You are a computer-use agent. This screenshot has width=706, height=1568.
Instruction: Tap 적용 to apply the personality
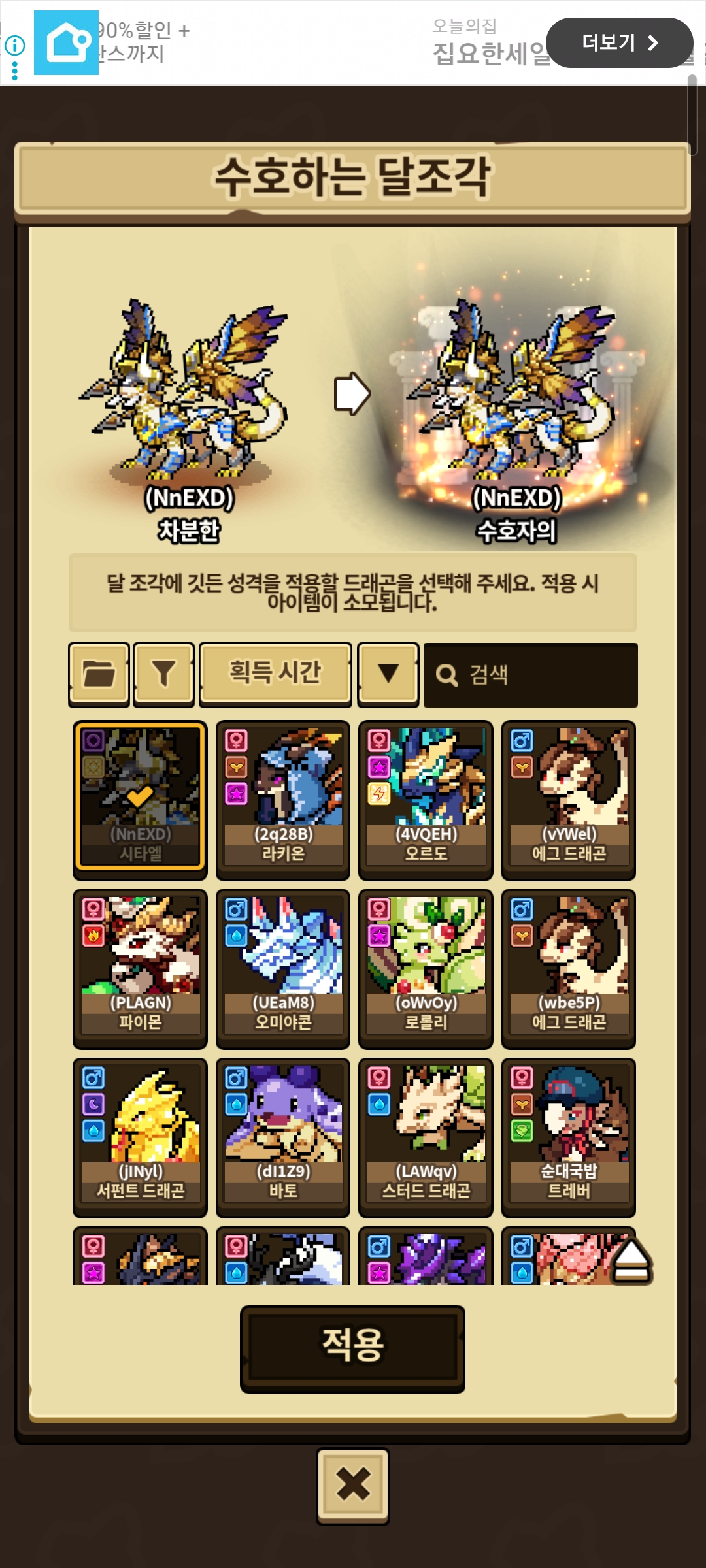coord(352,1348)
